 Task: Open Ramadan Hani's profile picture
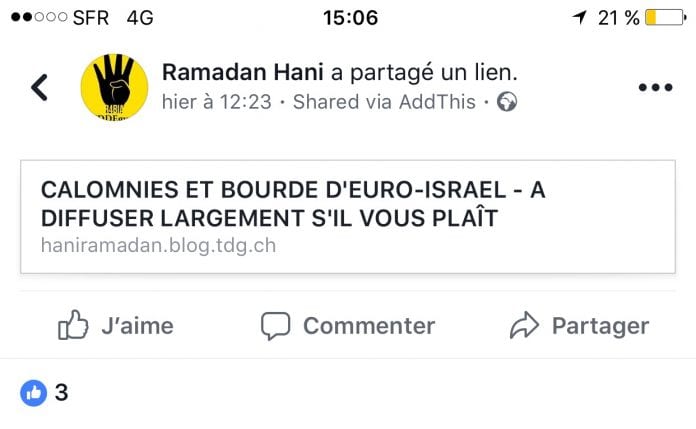point(114,87)
